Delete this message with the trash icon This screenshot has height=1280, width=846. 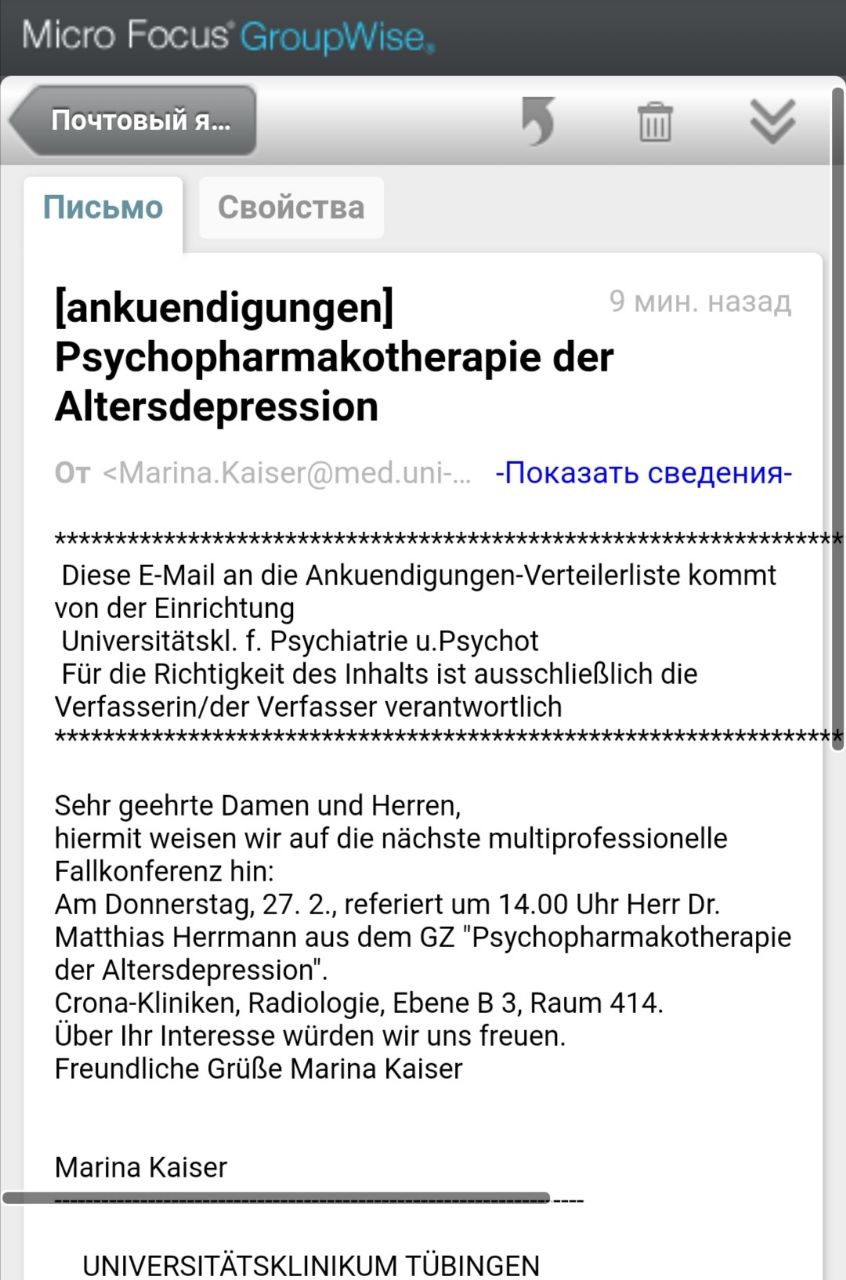click(x=655, y=122)
